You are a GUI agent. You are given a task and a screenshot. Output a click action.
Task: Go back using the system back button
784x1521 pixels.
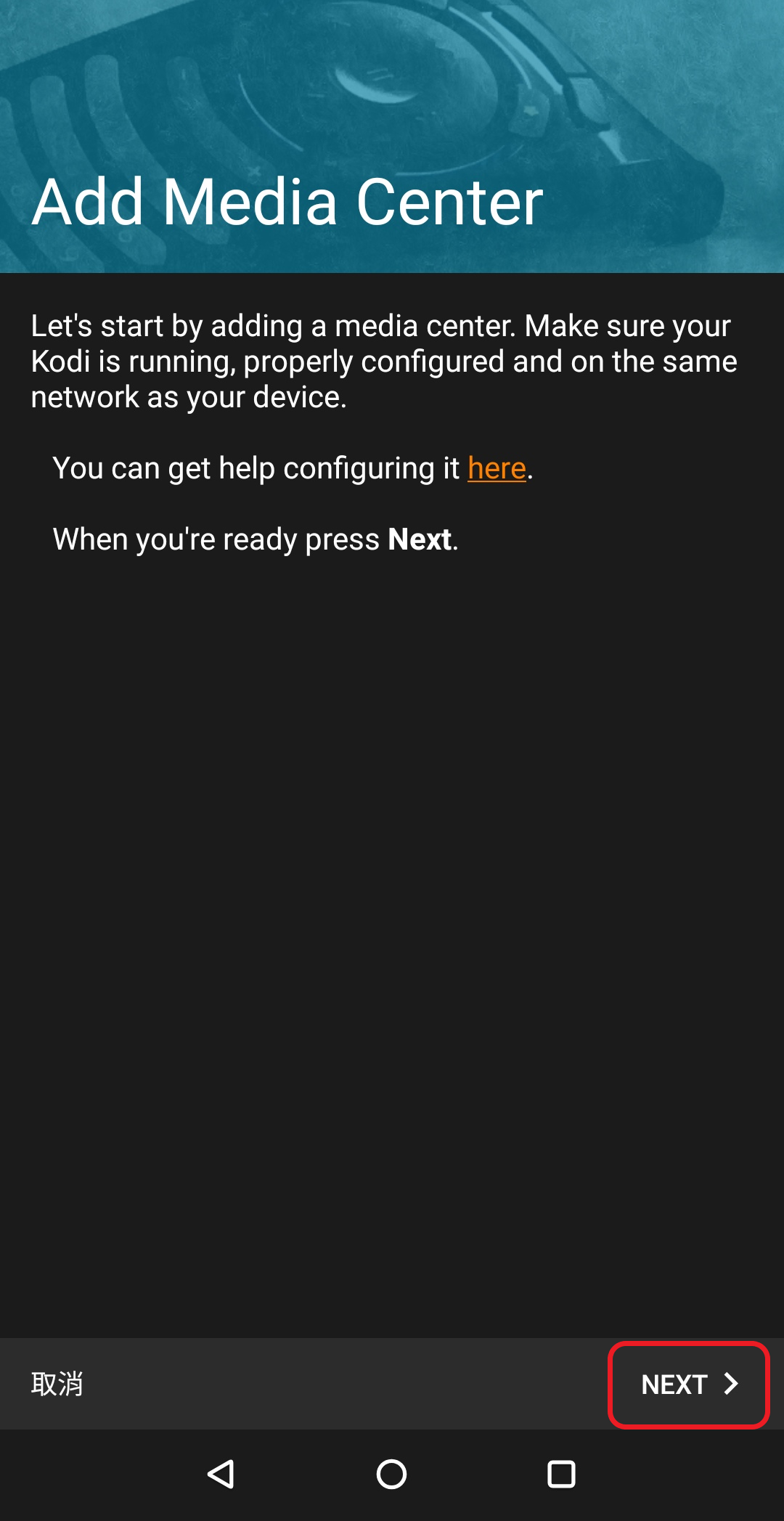221,1475
